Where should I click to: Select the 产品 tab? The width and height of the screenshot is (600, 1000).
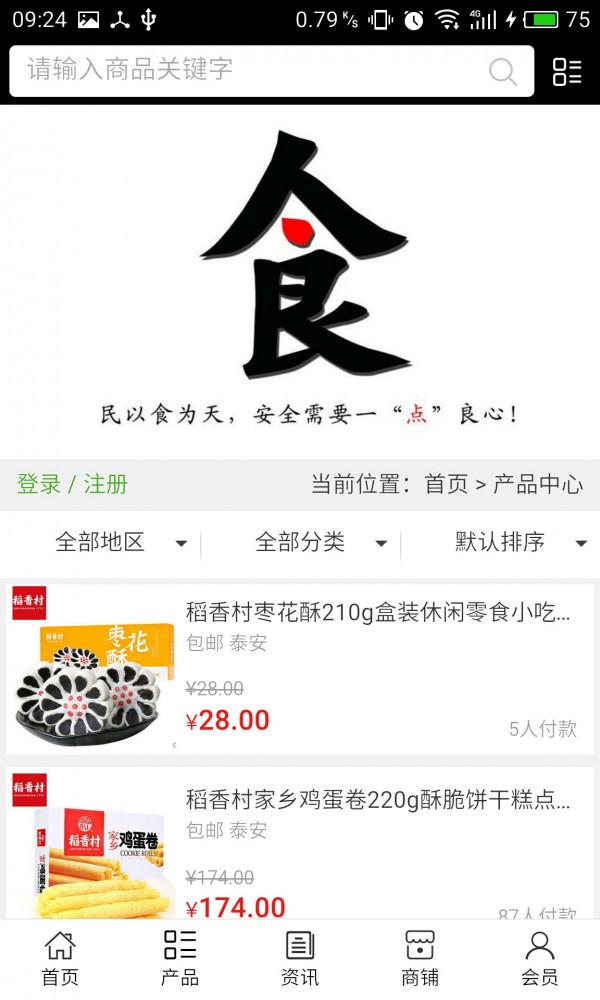tap(180, 958)
